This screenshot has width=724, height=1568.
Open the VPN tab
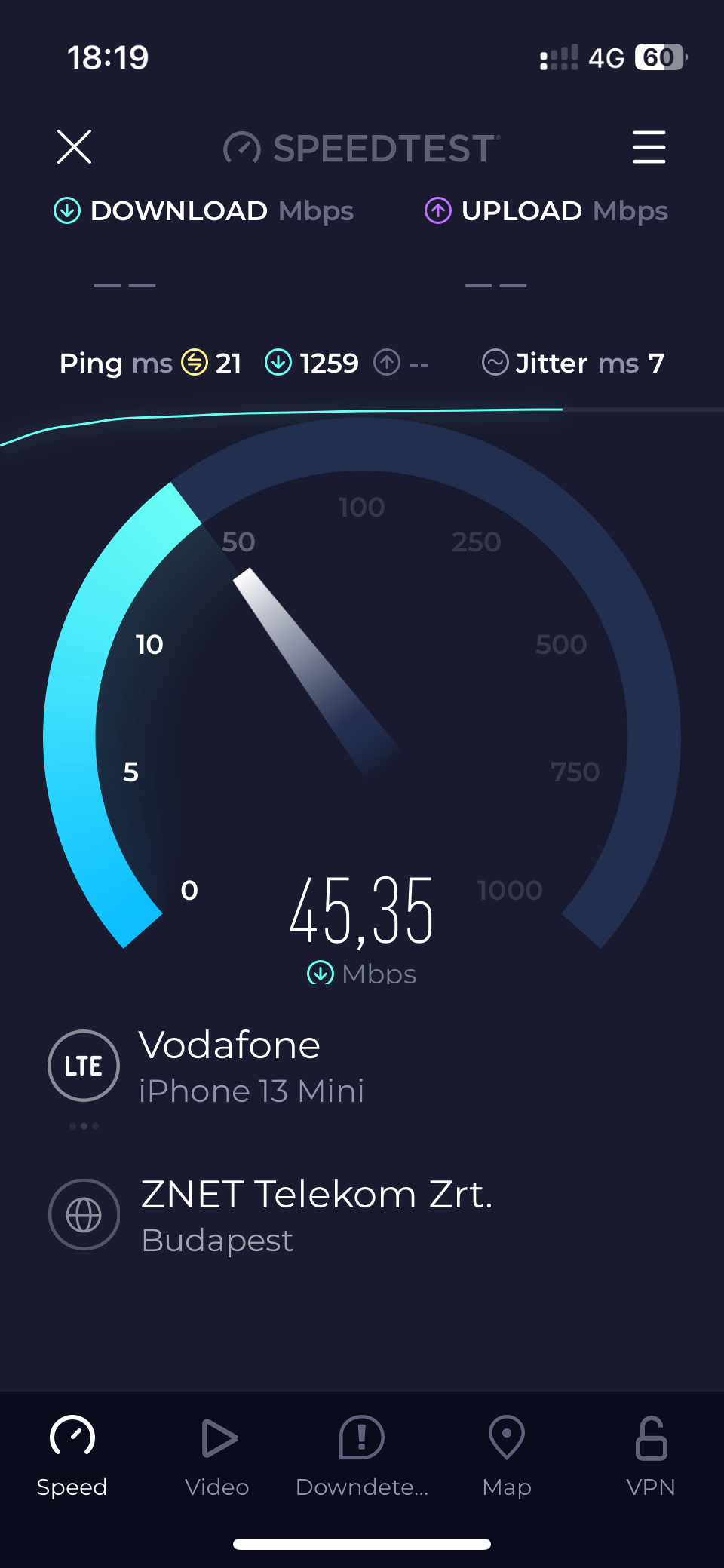(x=651, y=1457)
